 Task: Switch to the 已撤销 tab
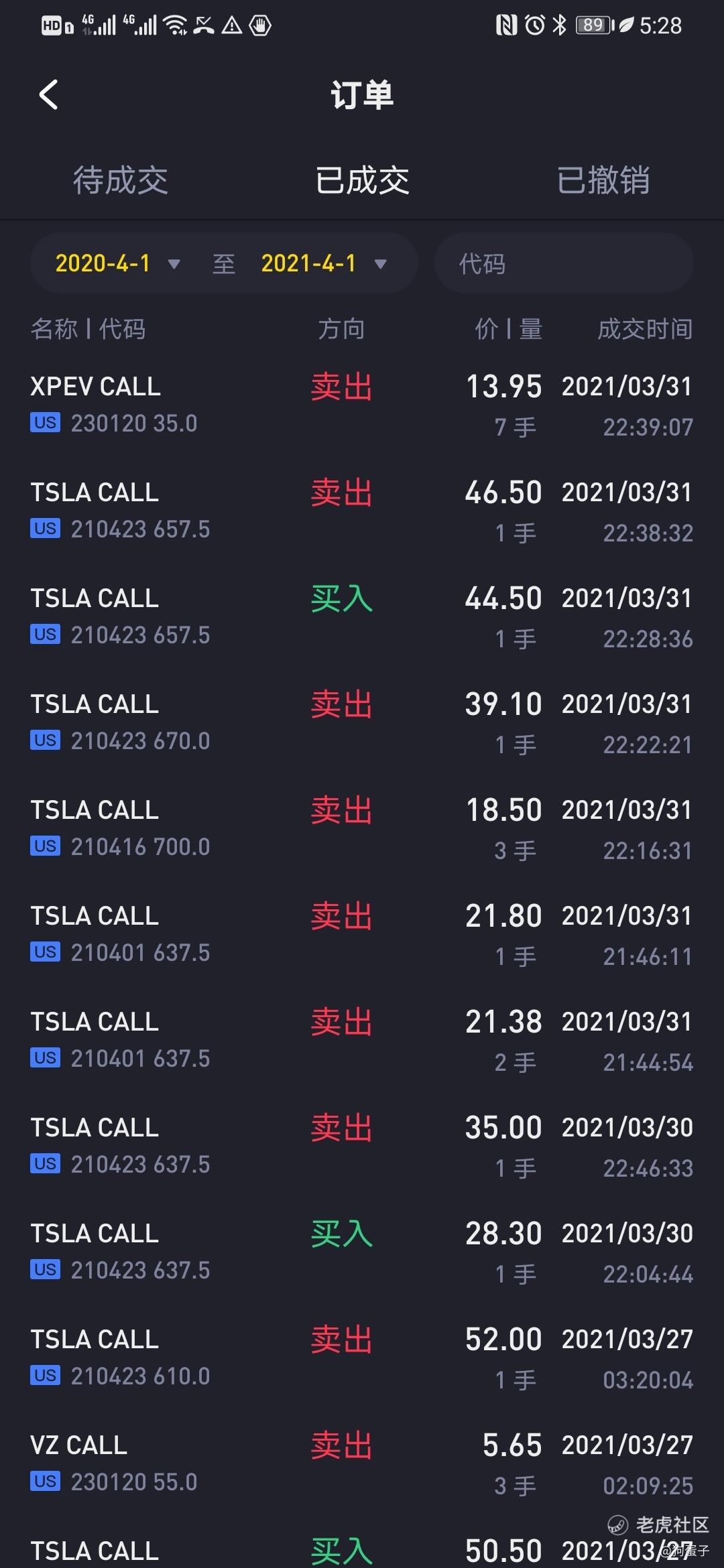point(603,180)
